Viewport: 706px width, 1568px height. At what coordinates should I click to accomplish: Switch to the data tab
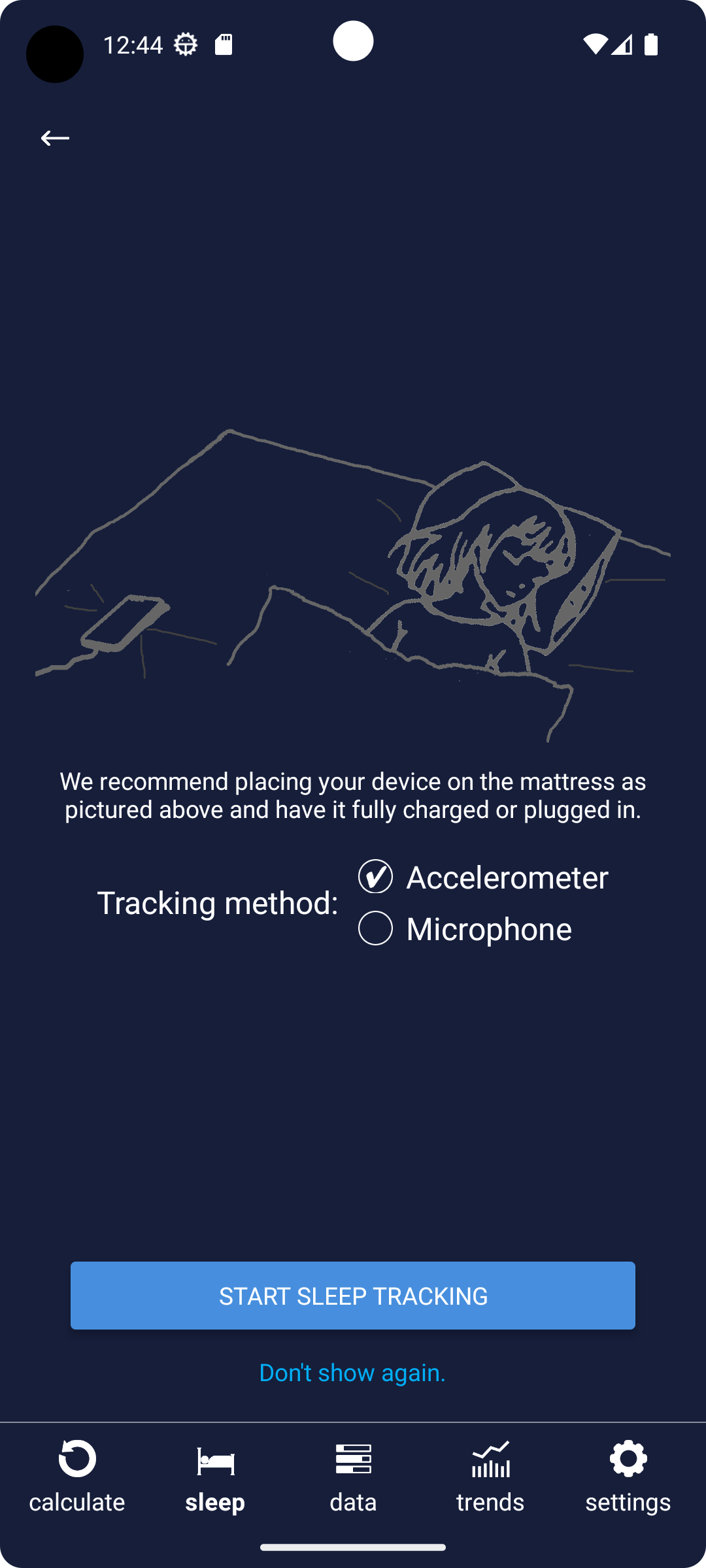click(x=353, y=1477)
